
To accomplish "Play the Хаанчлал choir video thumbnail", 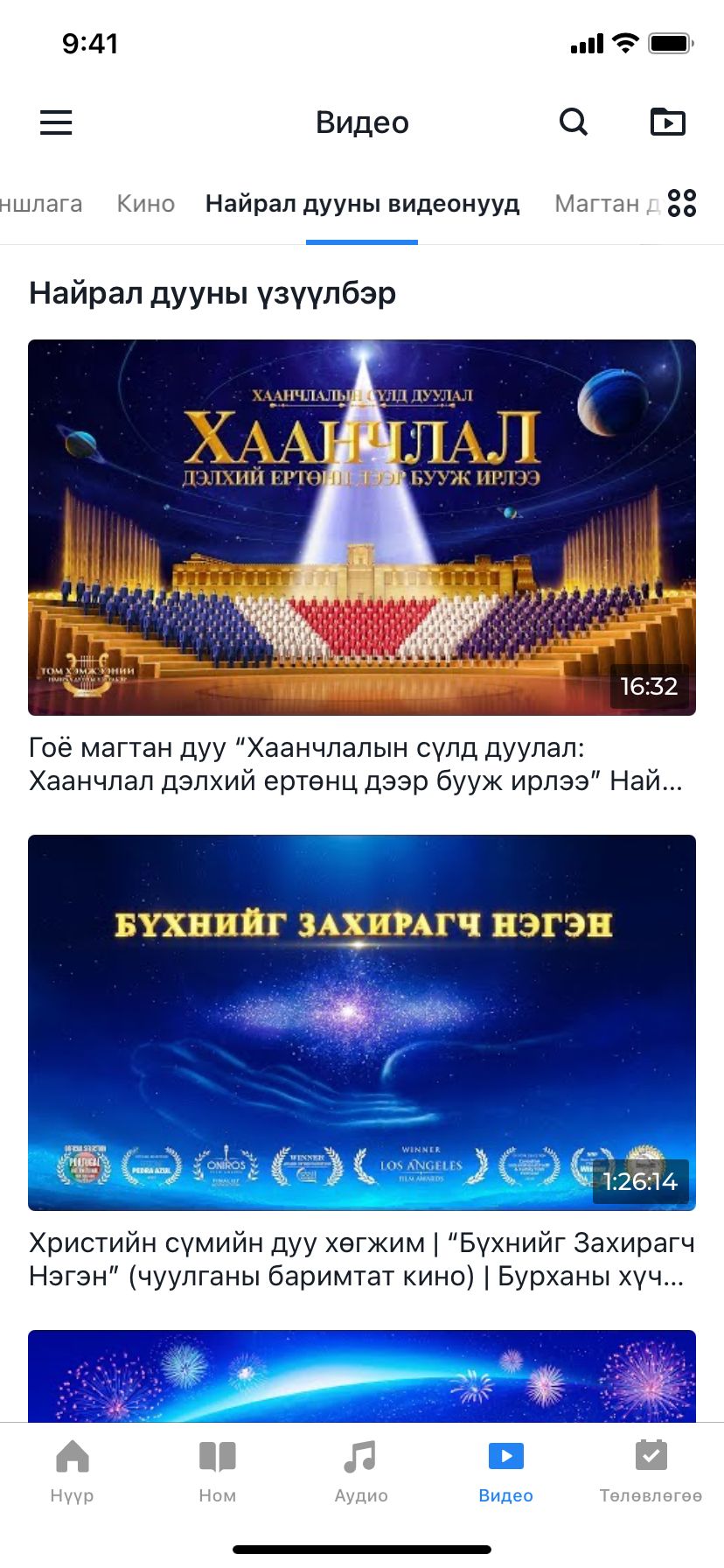I will [x=362, y=528].
